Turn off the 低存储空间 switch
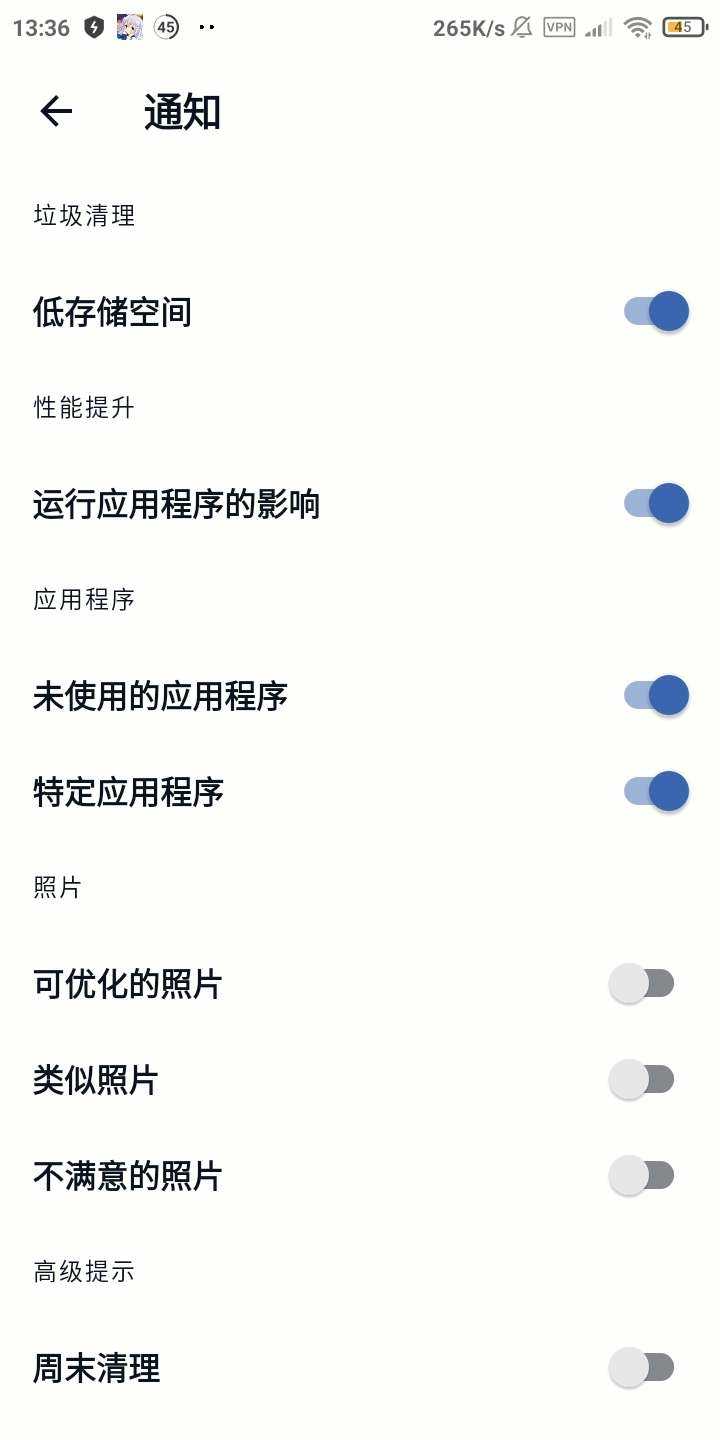This screenshot has width=720, height=1440. (x=656, y=312)
